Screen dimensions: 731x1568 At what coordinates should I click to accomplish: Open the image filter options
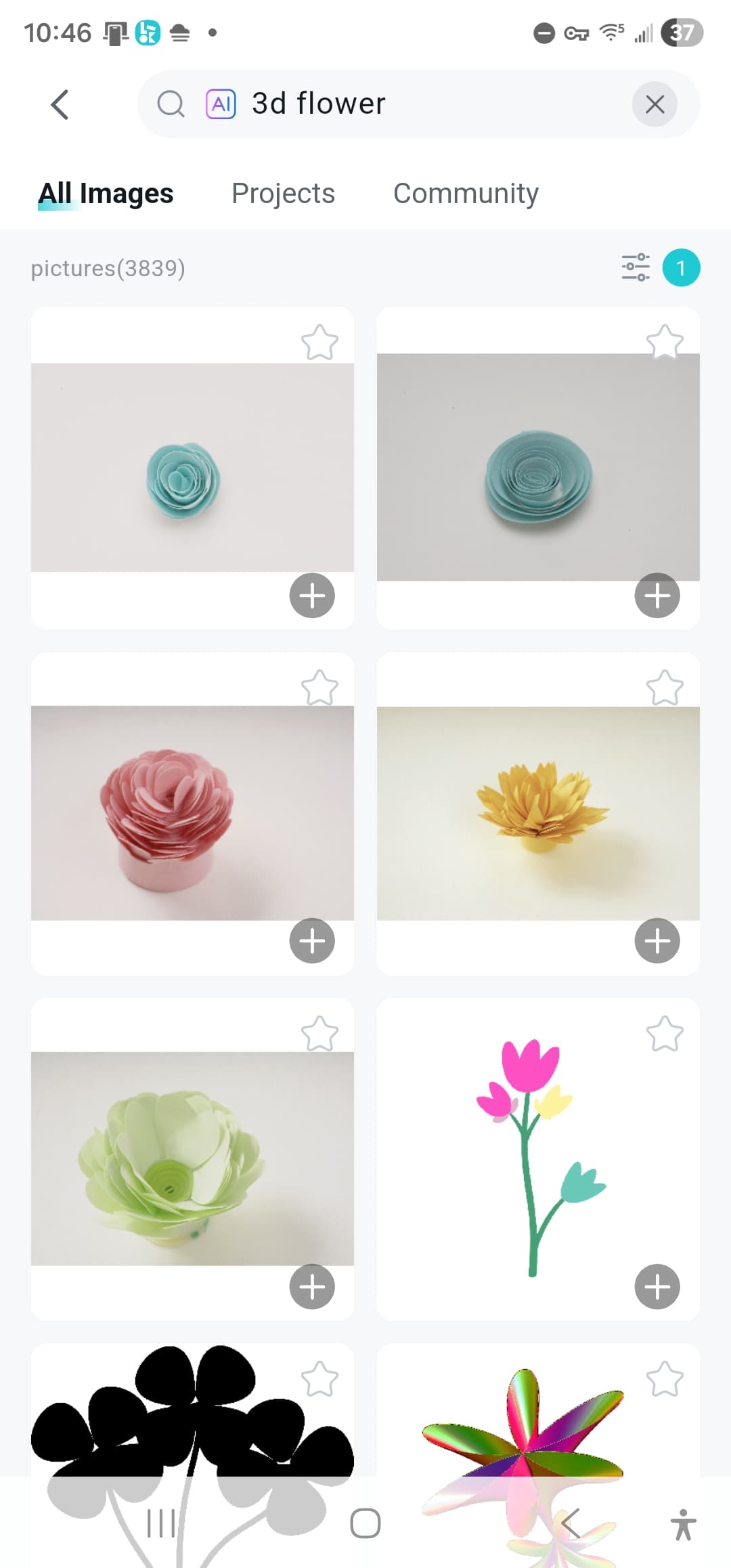[x=636, y=267]
